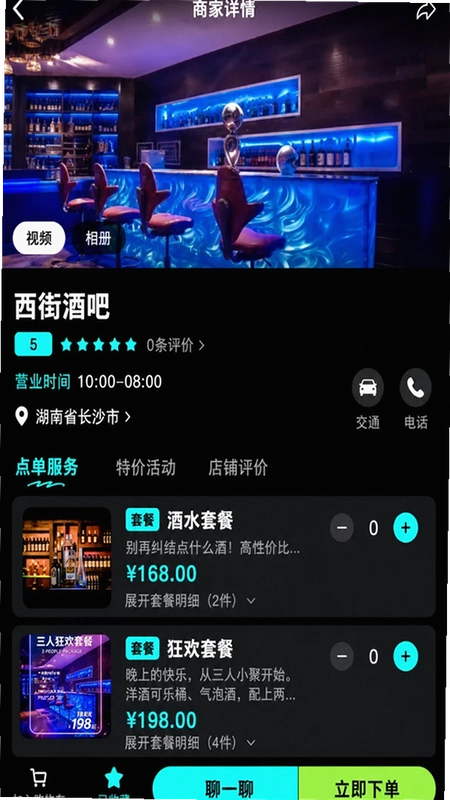The height and width of the screenshot is (800, 450).
Task: Switch to the 店铺评价 tab
Action: (238, 467)
